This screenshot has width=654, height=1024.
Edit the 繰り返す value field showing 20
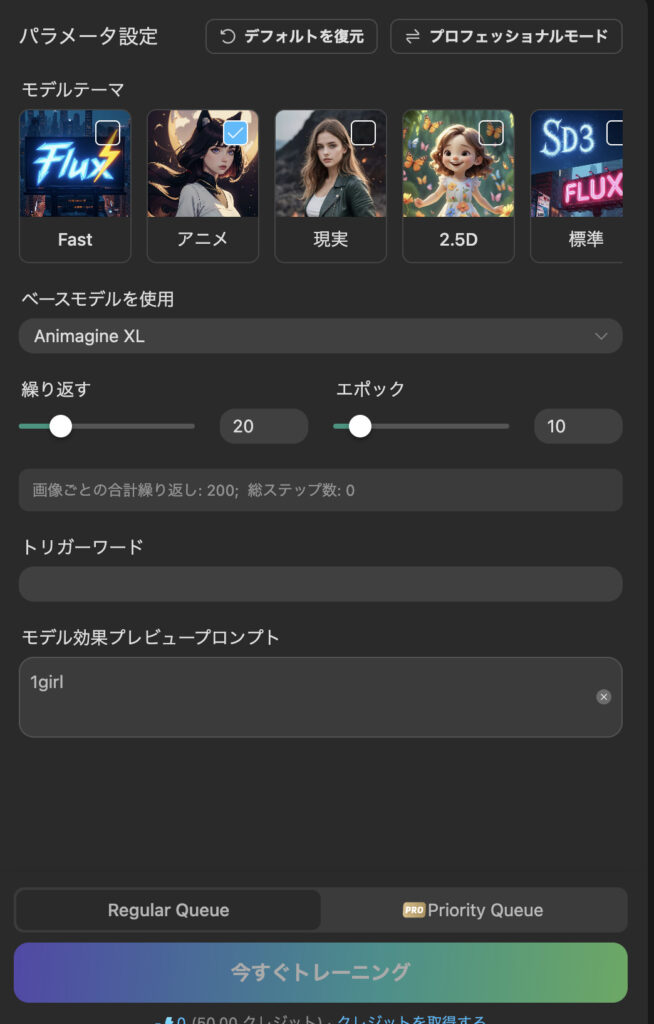pyautogui.click(x=263, y=426)
